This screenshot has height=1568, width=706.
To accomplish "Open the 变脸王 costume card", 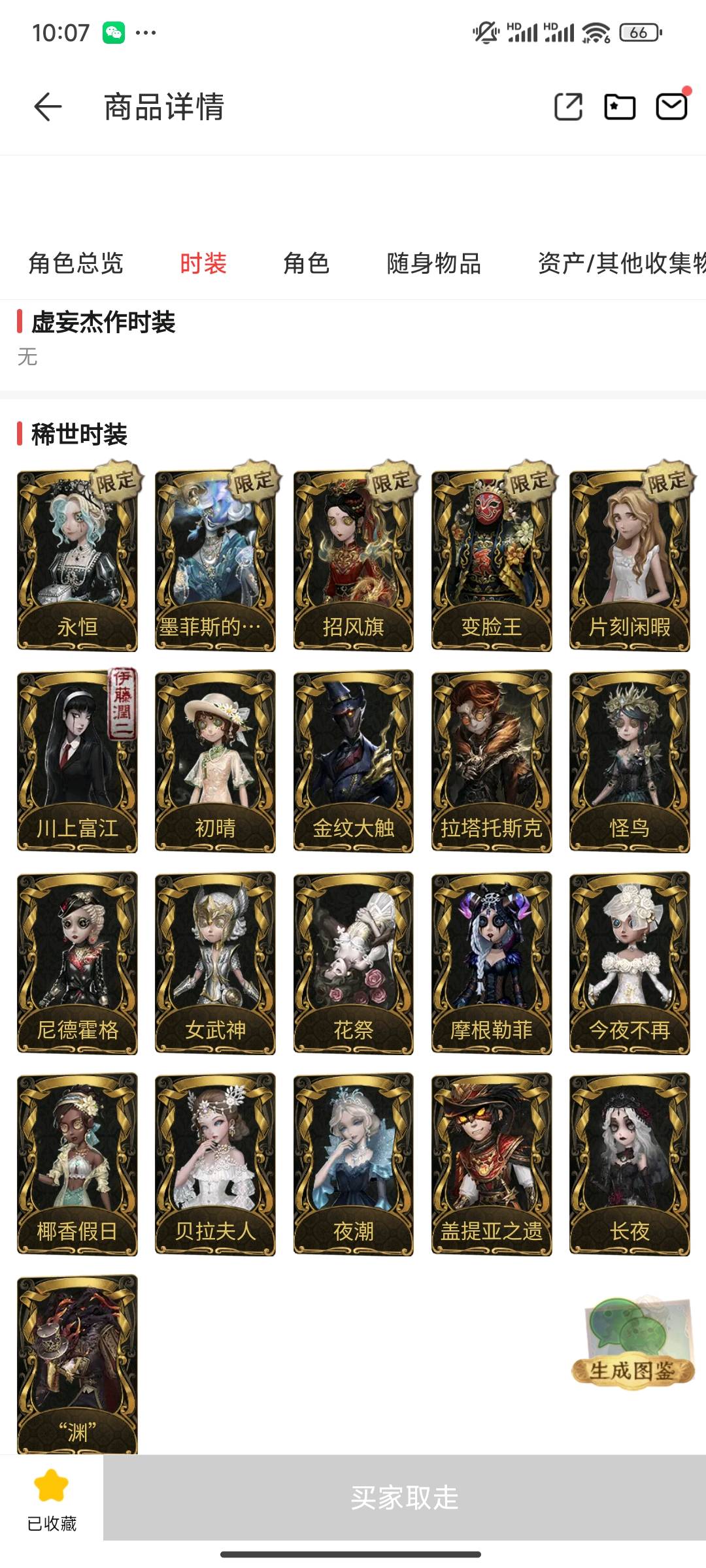I will (x=492, y=561).
